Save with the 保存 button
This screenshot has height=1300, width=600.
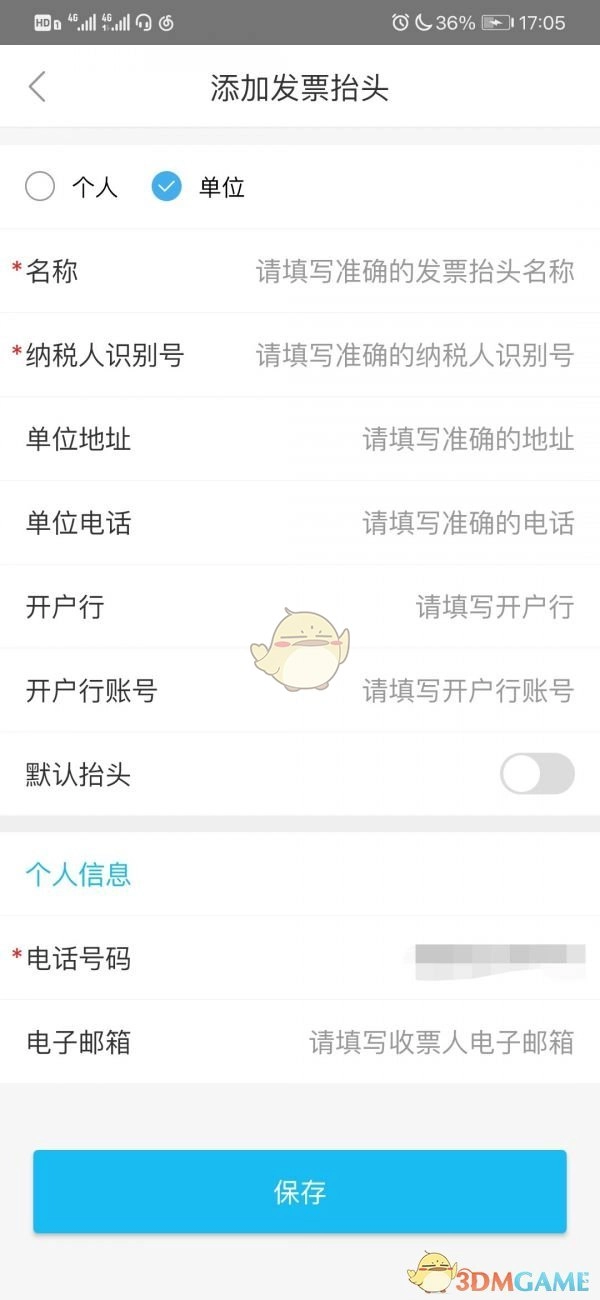pyautogui.click(x=300, y=1191)
